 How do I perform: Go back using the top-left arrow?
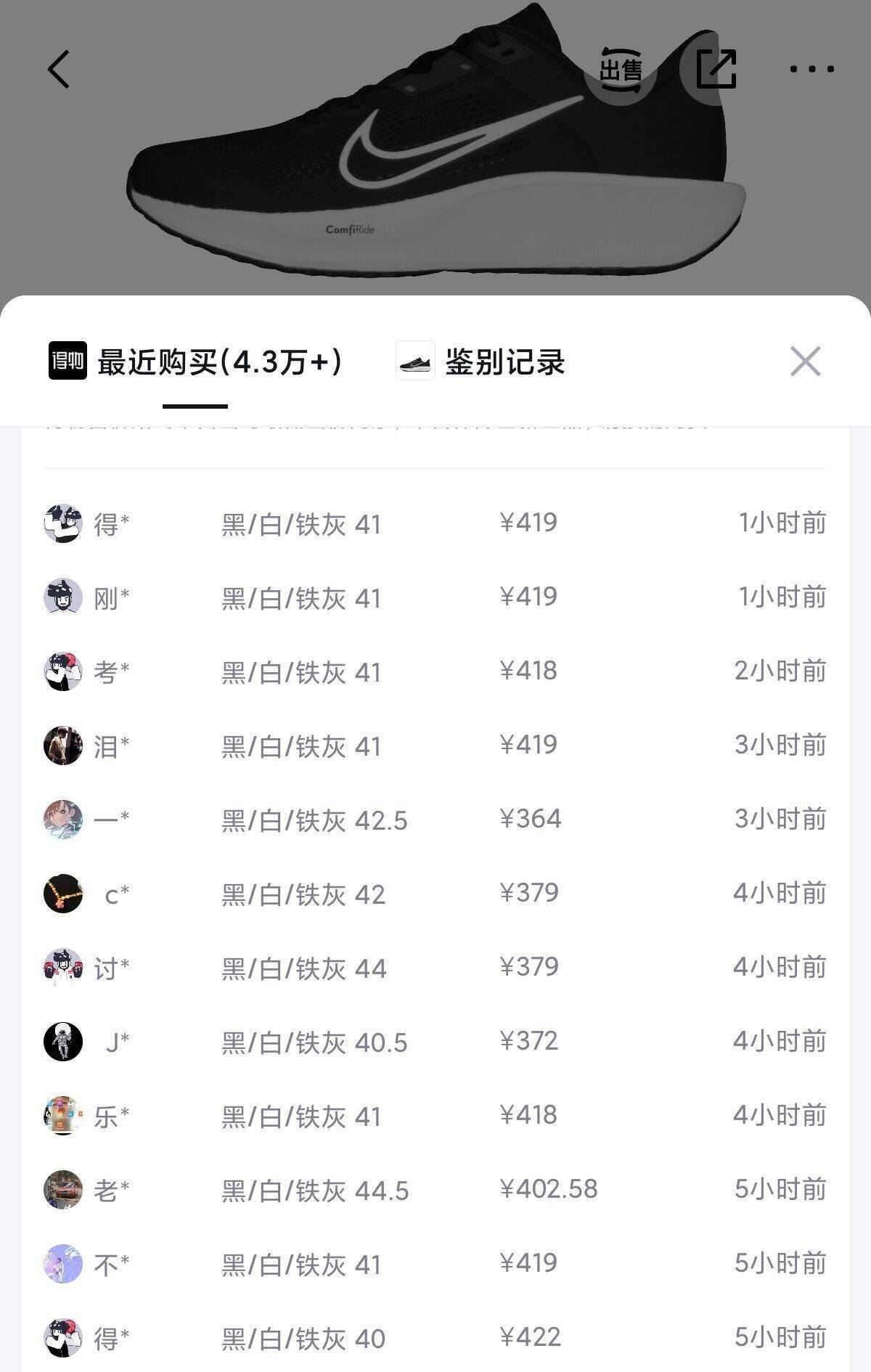(59, 70)
